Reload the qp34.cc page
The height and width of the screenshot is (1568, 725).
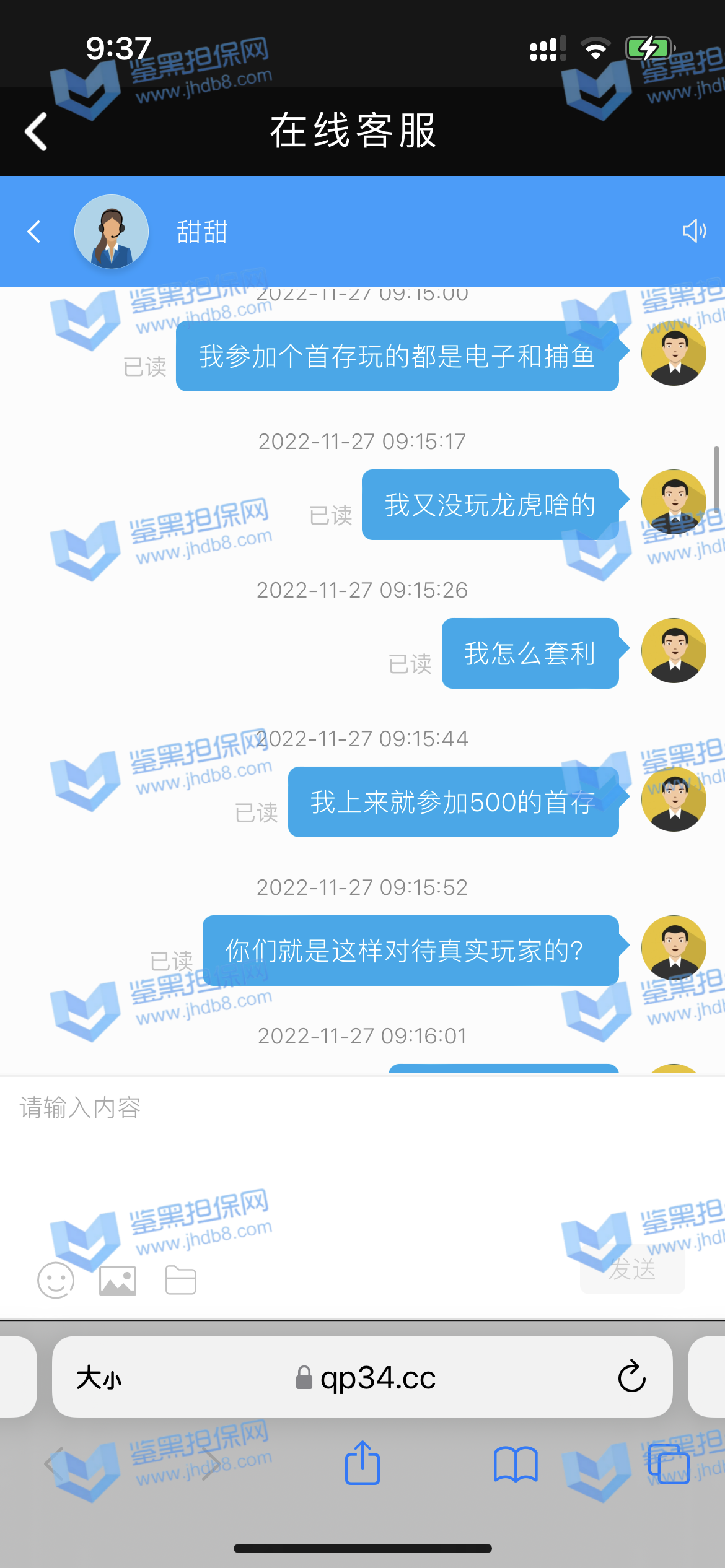click(x=631, y=1377)
